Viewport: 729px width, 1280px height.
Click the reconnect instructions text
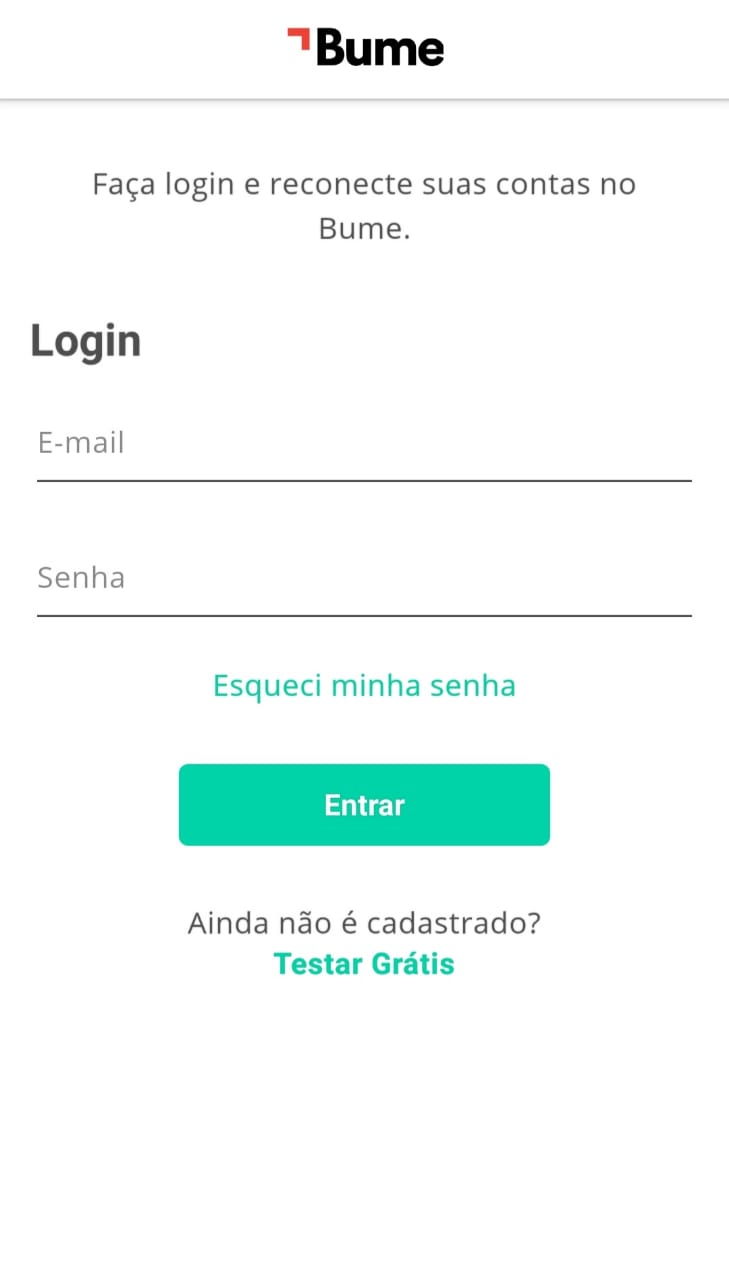[364, 205]
